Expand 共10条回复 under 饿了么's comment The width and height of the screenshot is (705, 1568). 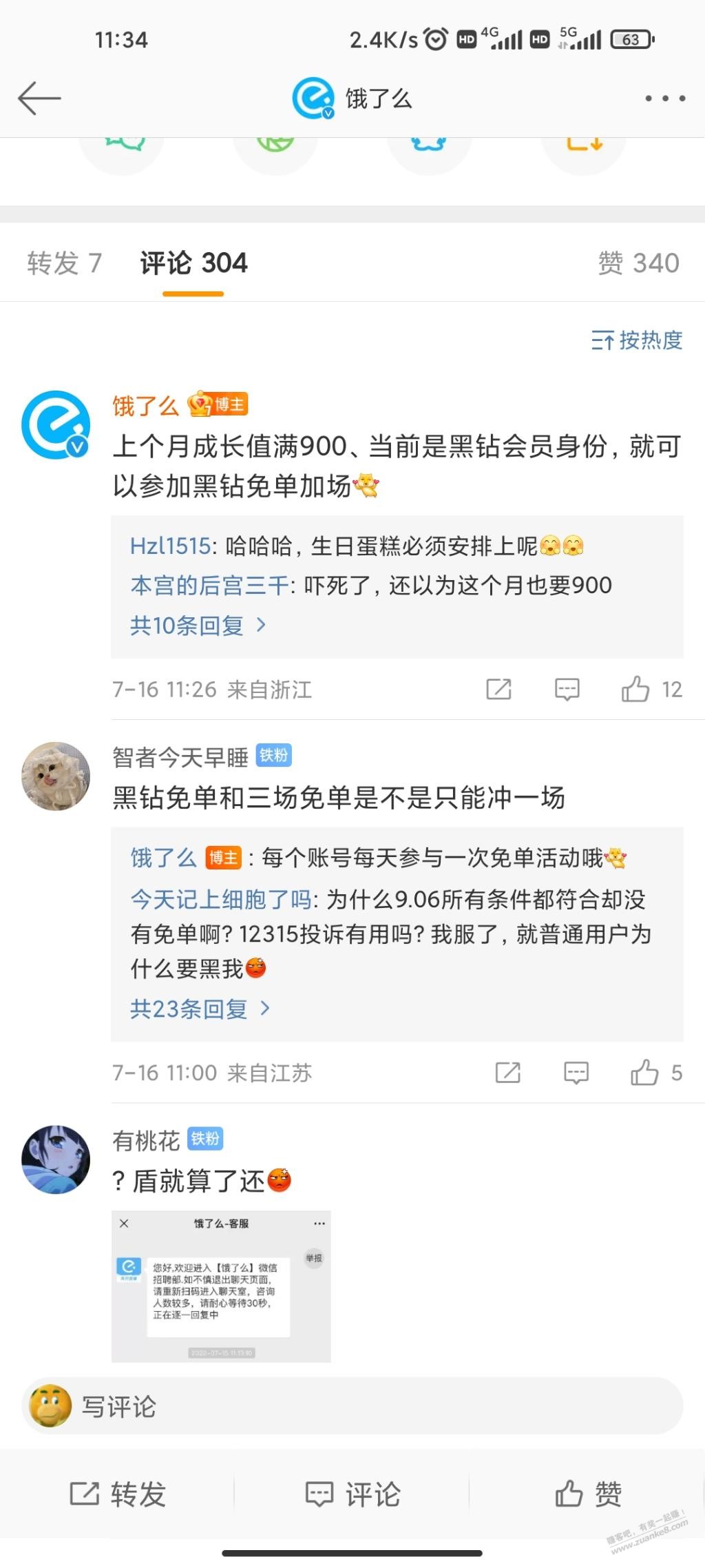[x=198, y=626]
